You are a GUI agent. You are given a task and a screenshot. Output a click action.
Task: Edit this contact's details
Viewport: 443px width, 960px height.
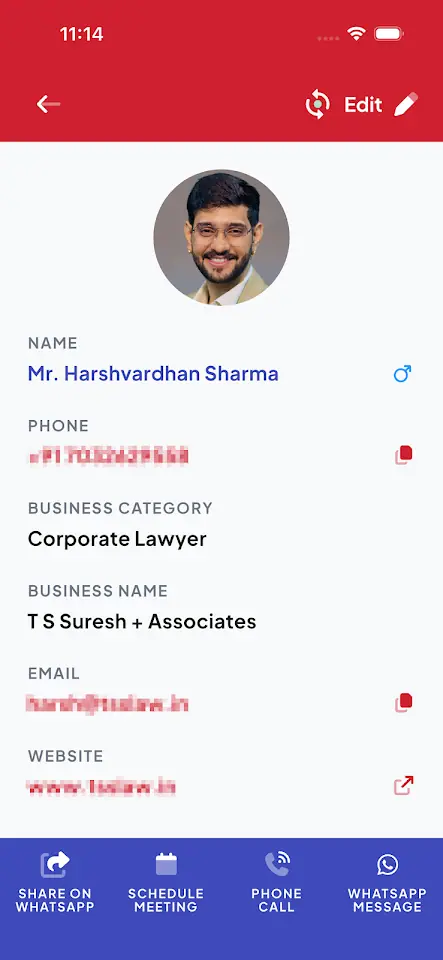(381, 105)
